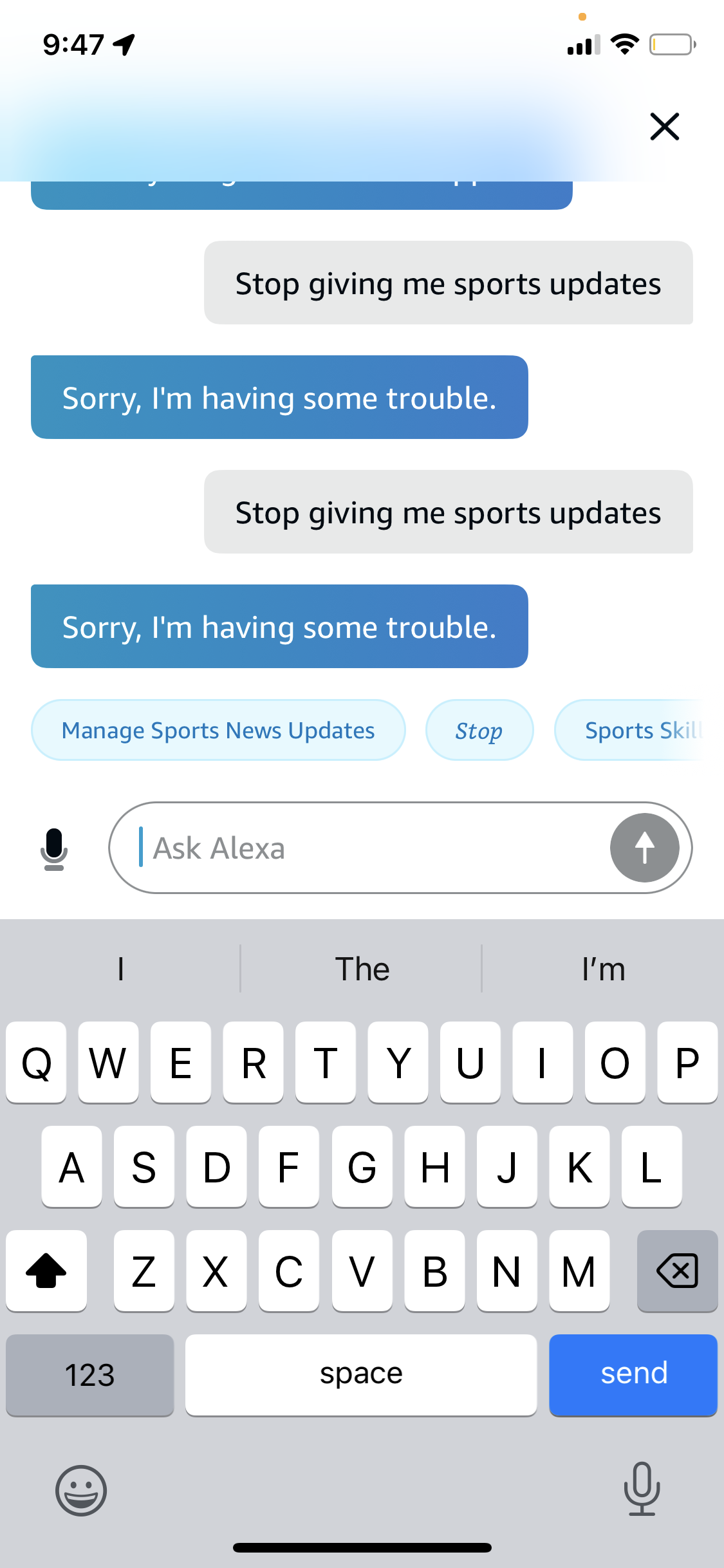Choose the predictive text 'I'm'
The height and width of the screenshot is (1568, 724).
point(602,968)
